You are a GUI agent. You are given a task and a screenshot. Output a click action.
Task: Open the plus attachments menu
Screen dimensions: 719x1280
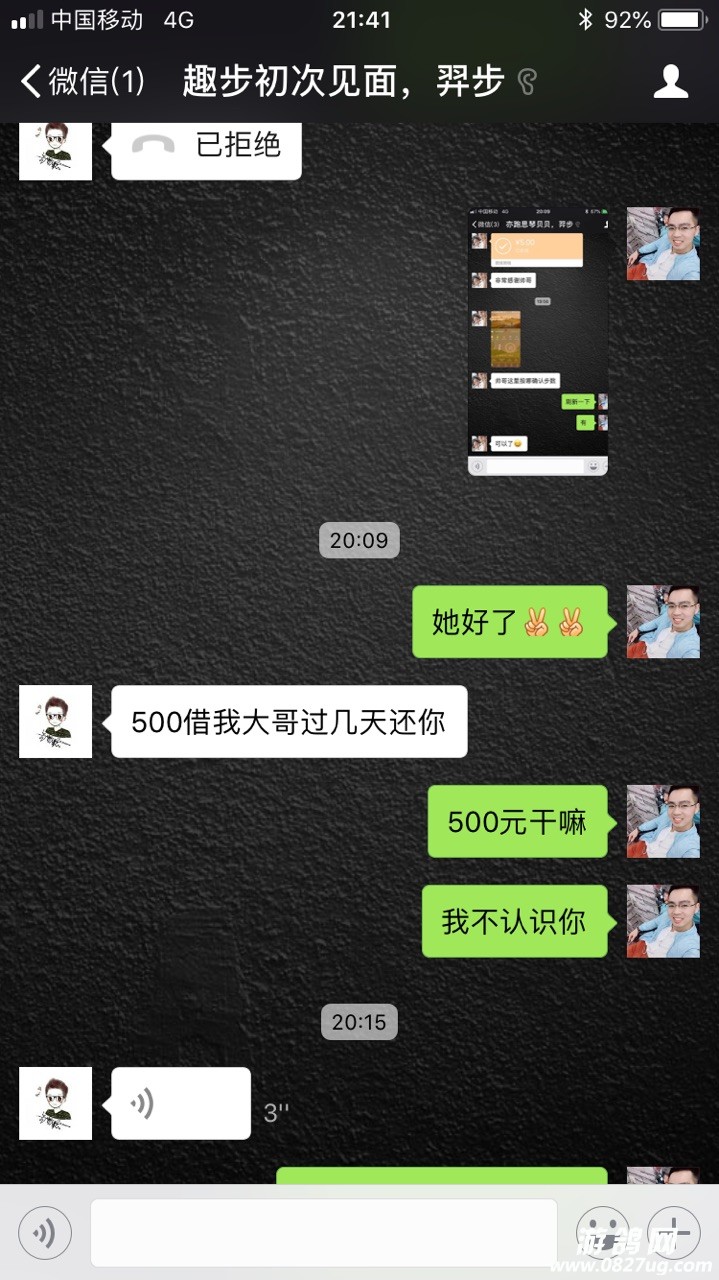point(673,1232)
